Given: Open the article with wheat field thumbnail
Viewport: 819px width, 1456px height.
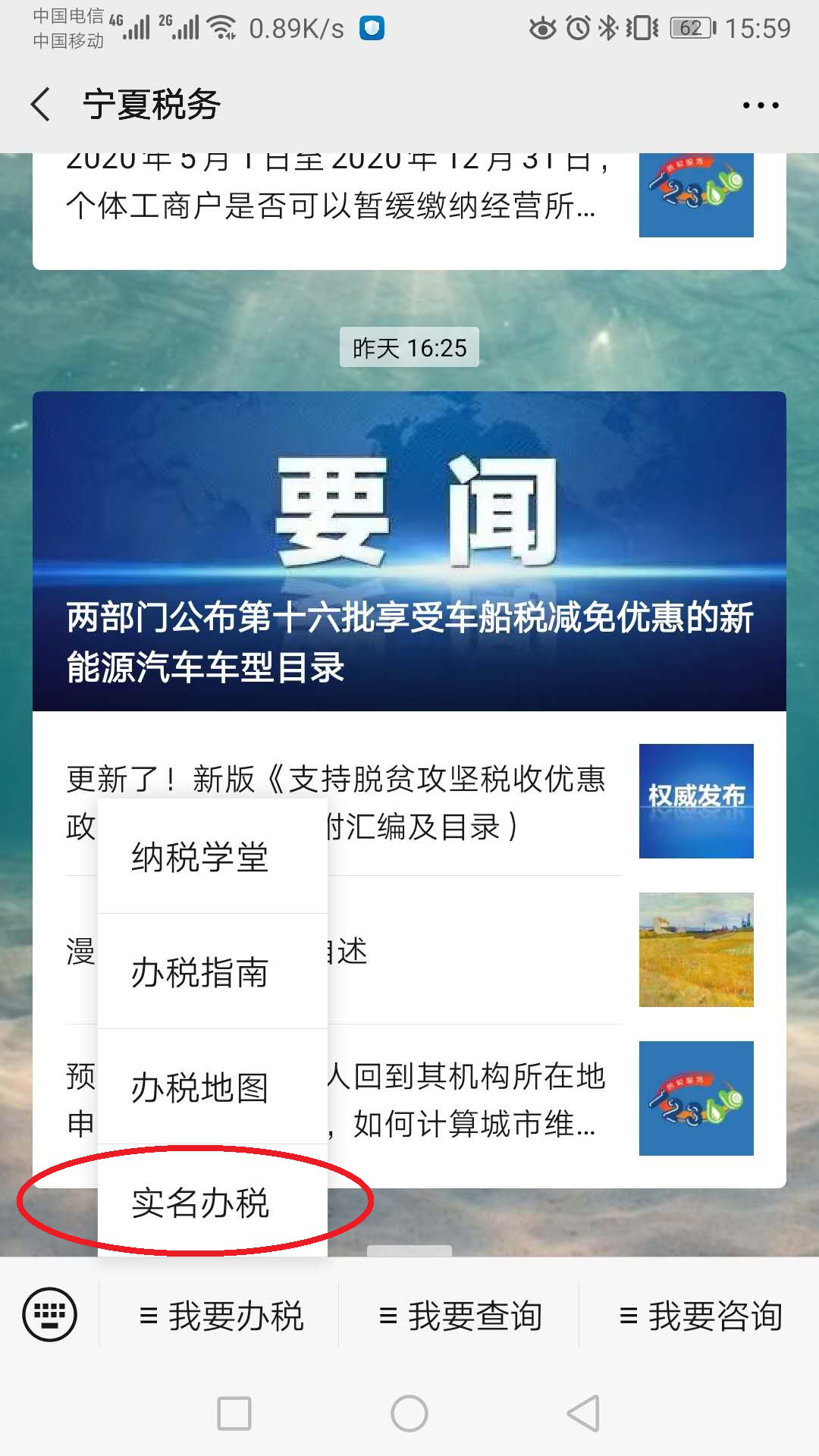Looking at the screenshot, I should 695,949.
